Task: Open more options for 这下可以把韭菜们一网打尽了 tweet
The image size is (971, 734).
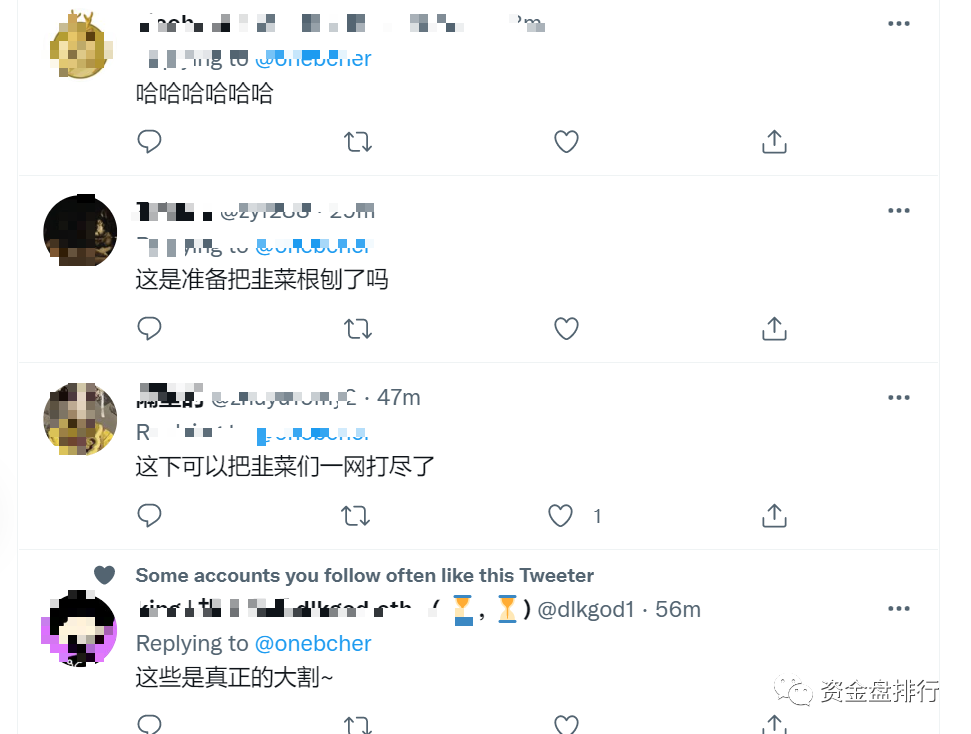Action: (899, 397)
